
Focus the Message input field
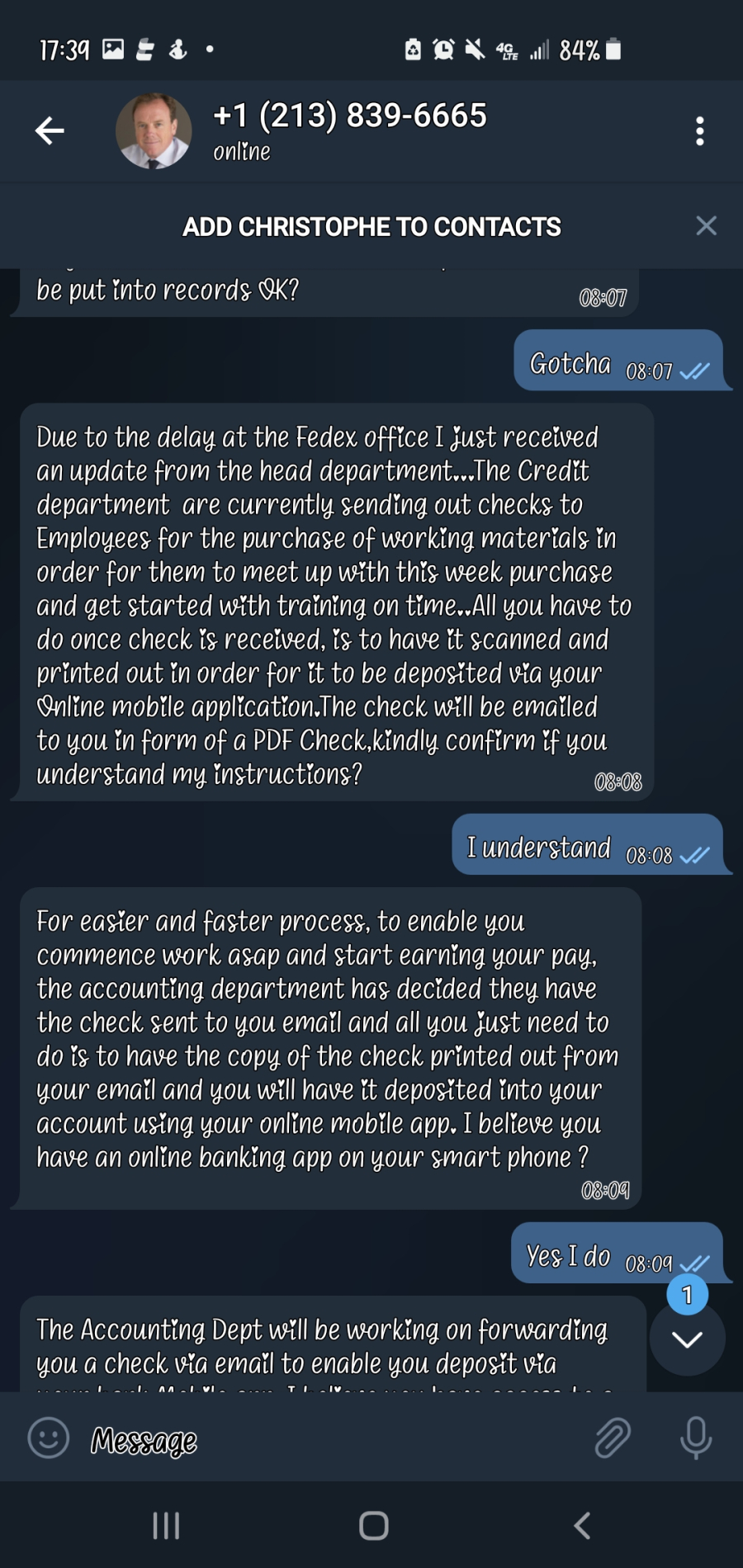coord(330,1440)
